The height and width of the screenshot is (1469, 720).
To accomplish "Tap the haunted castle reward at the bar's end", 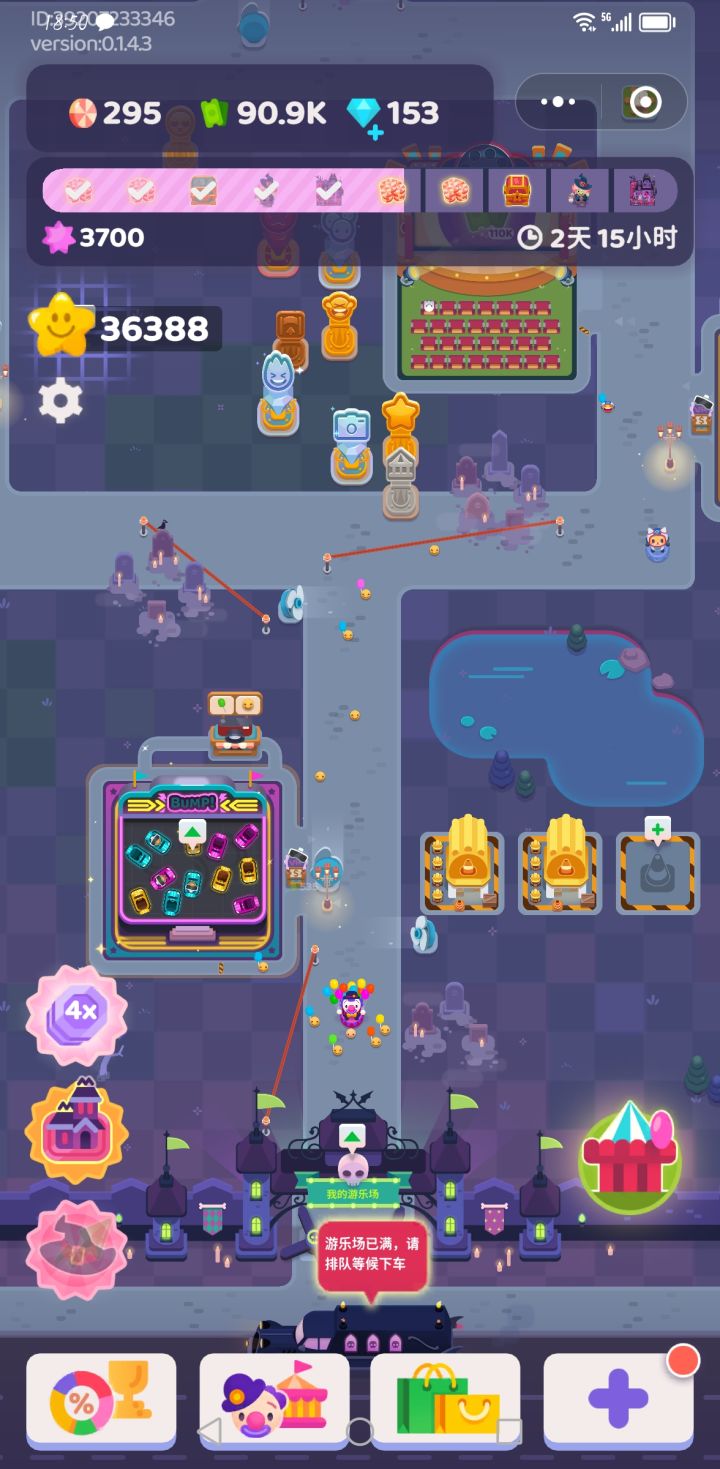I will (x=645, y=190).
